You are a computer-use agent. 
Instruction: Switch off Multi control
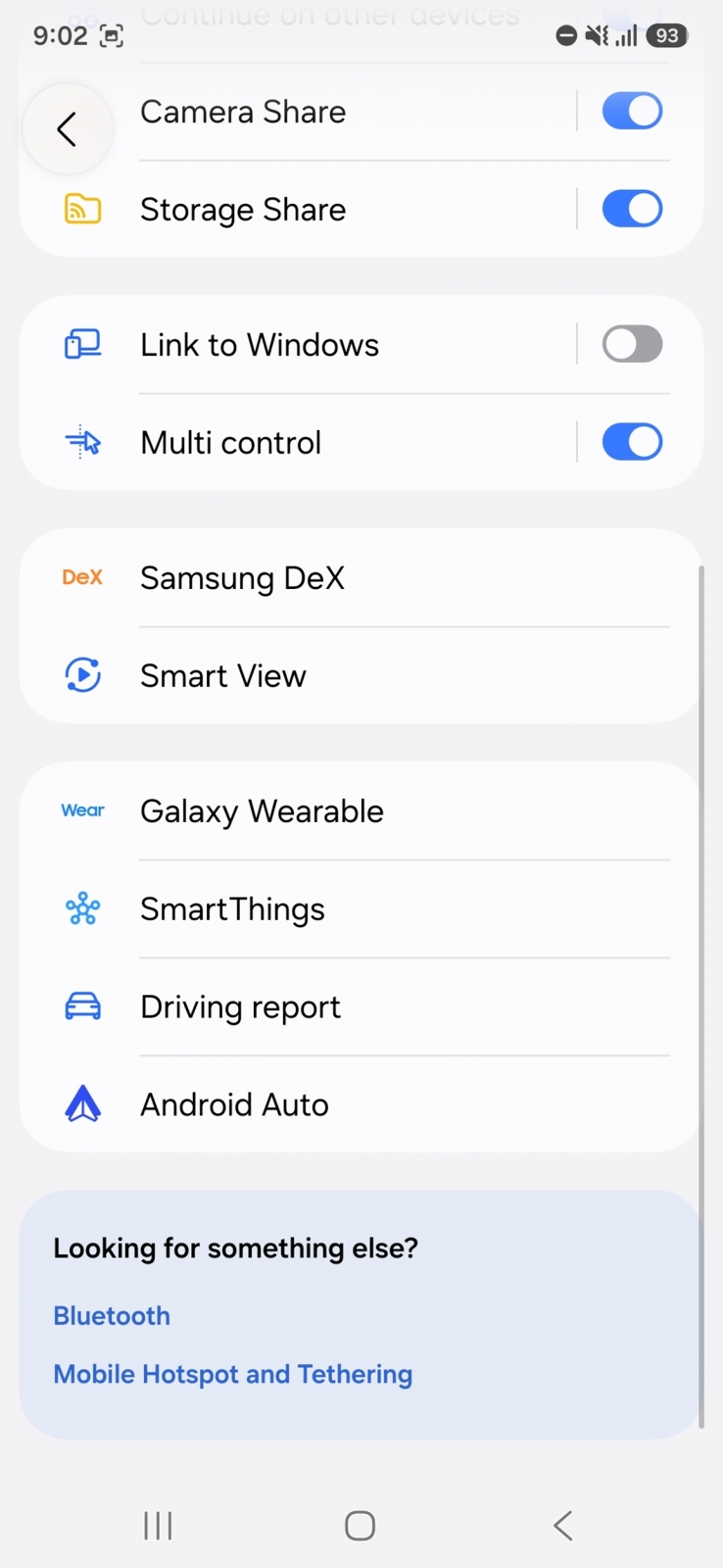point(632,442)
